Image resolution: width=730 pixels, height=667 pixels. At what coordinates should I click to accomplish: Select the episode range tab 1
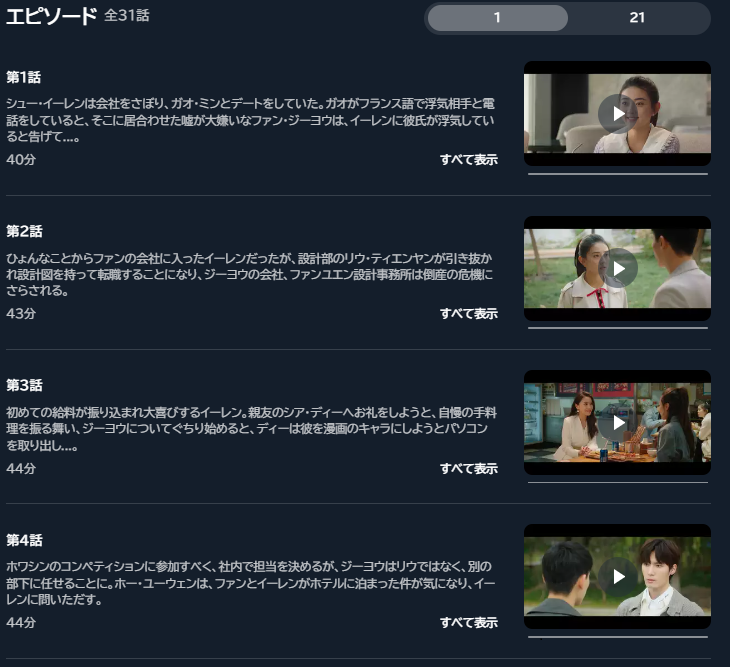(497, 18)
